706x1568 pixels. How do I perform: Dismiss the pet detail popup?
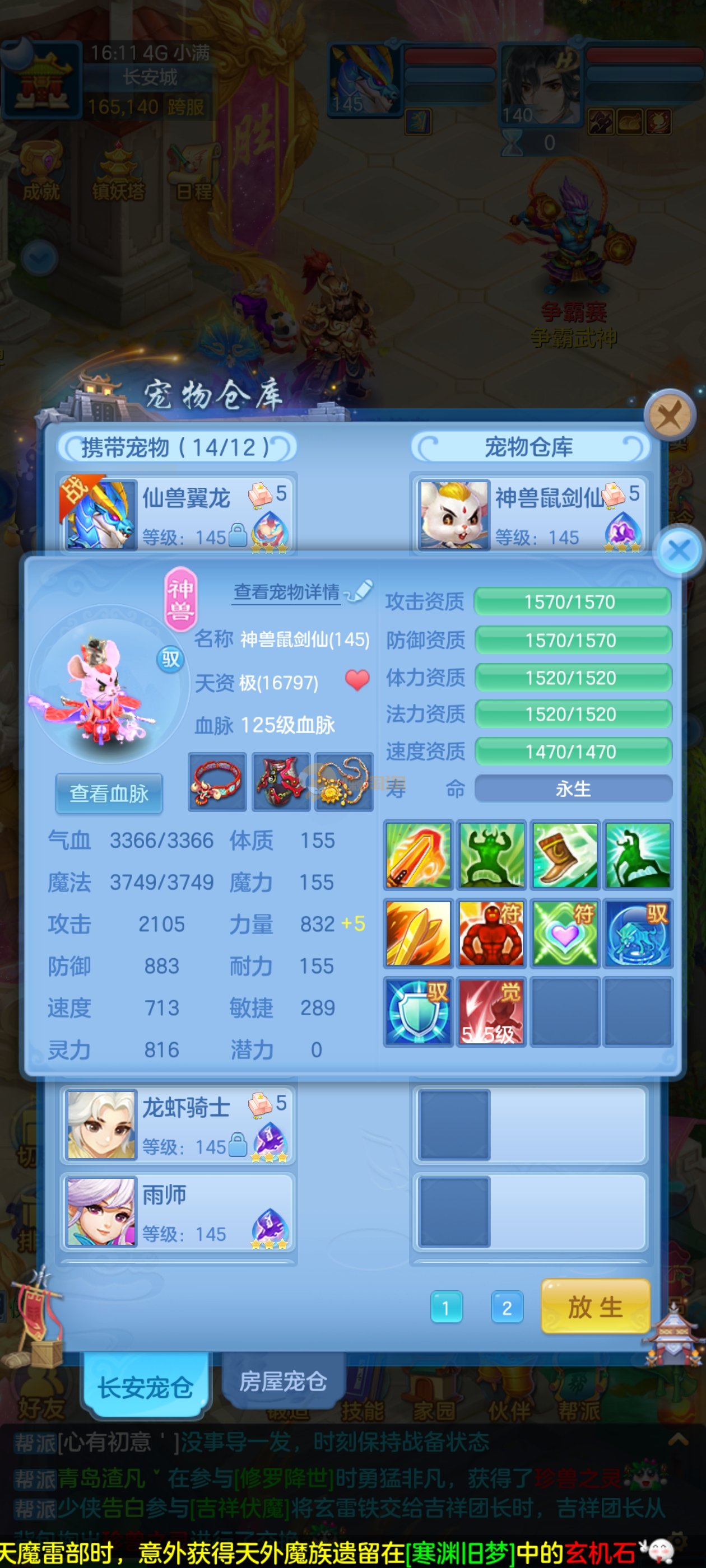click(679, 552)
